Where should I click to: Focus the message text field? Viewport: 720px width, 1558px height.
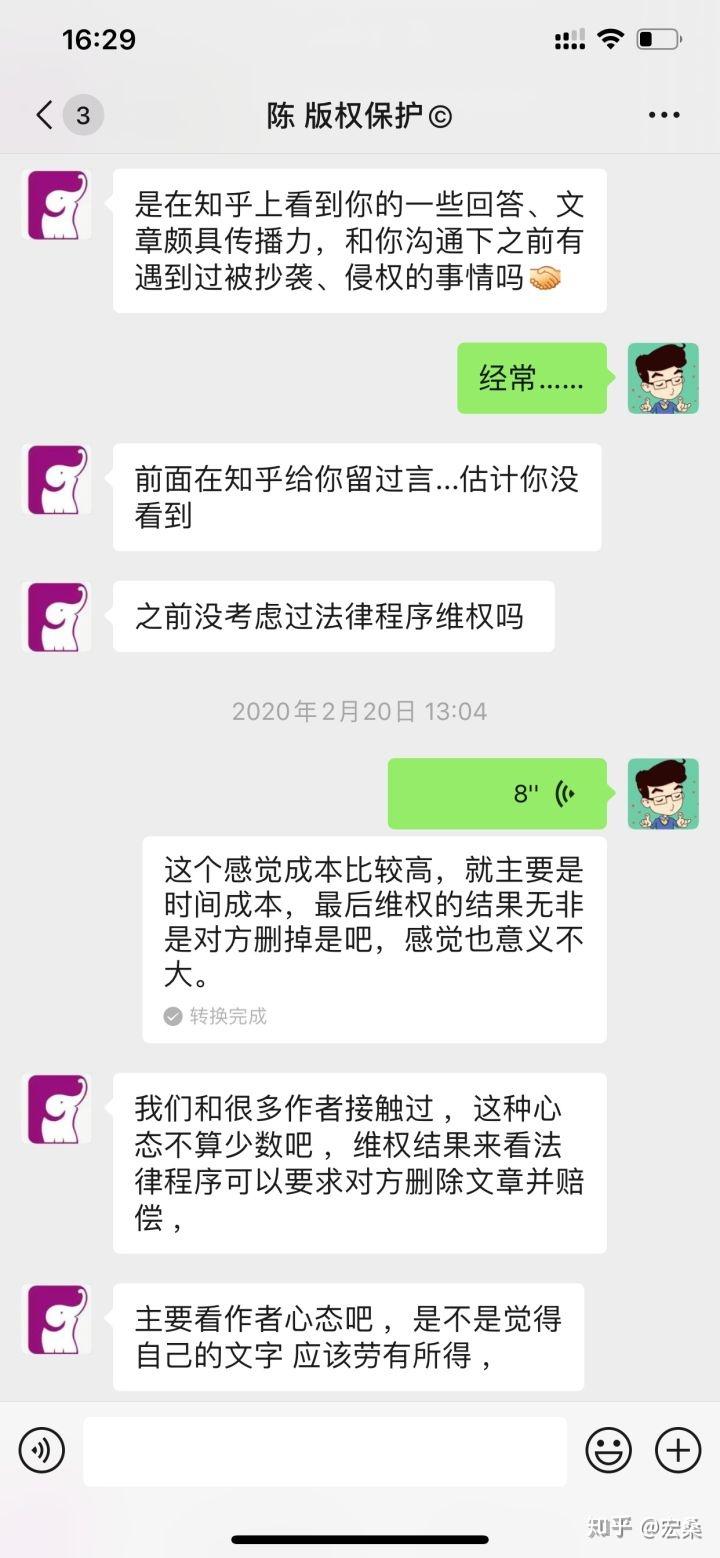[x=325, y=1450]
